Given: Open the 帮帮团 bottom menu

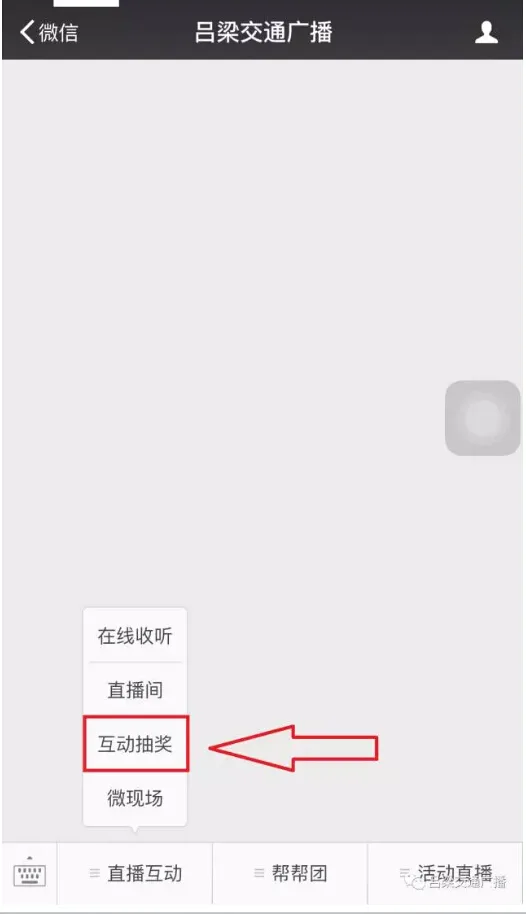Looking at the screenshot, I should (290, 873).
